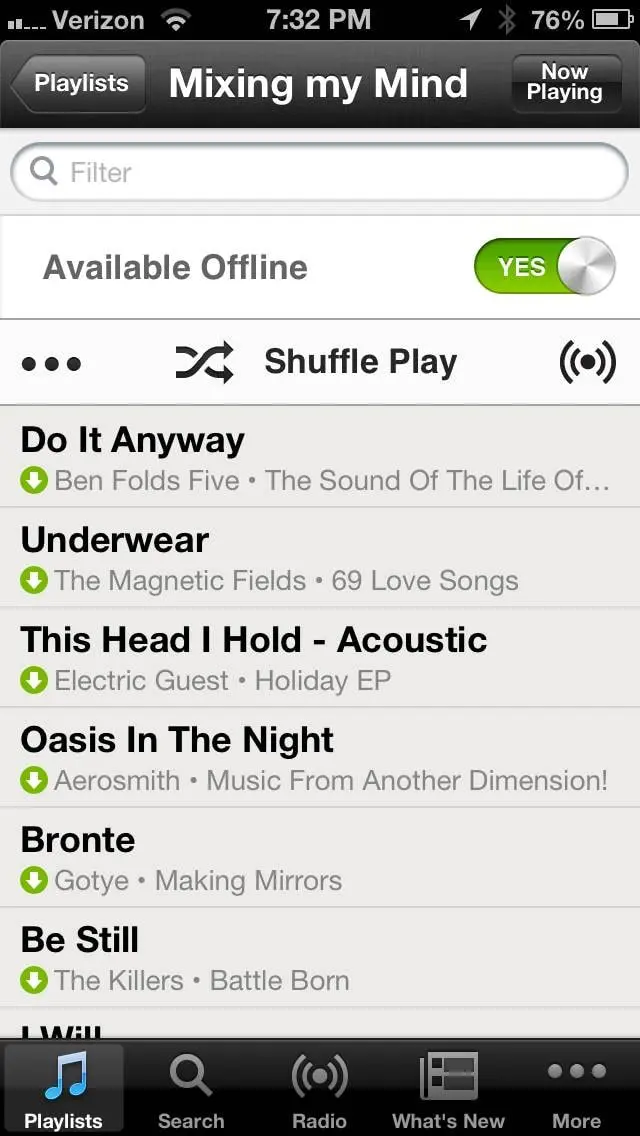This screenshot has height=1136, width=640.
Task: Start Shuffle Play
Action: pos(318,362)
